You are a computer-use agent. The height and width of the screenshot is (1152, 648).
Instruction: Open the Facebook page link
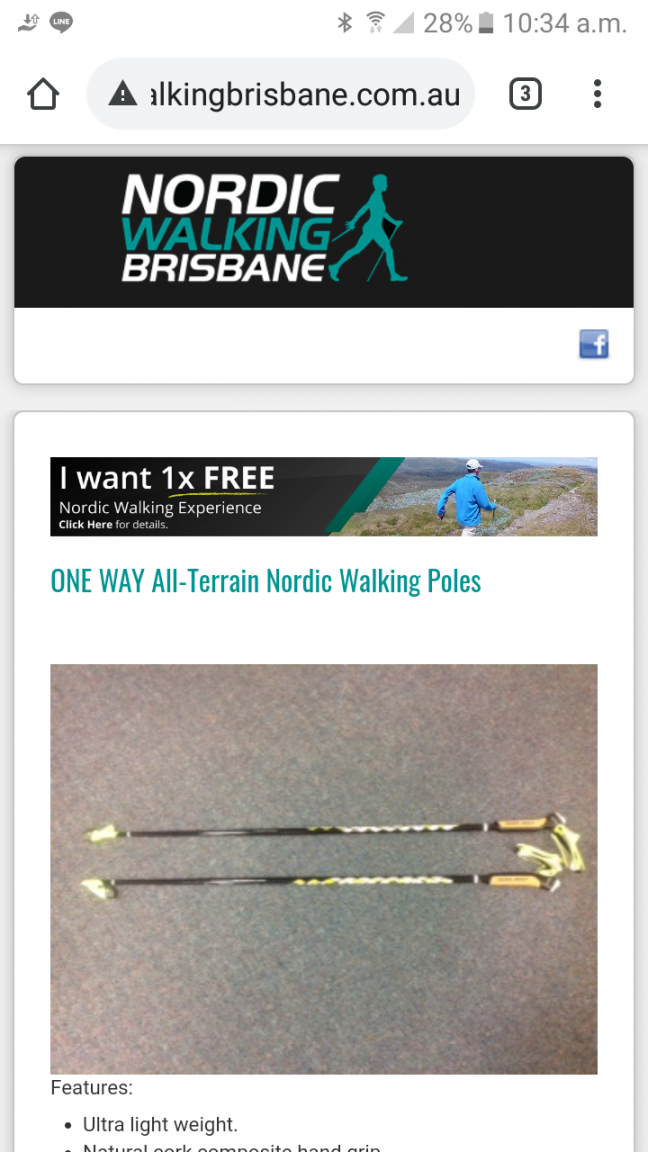(x=594, y=345)
